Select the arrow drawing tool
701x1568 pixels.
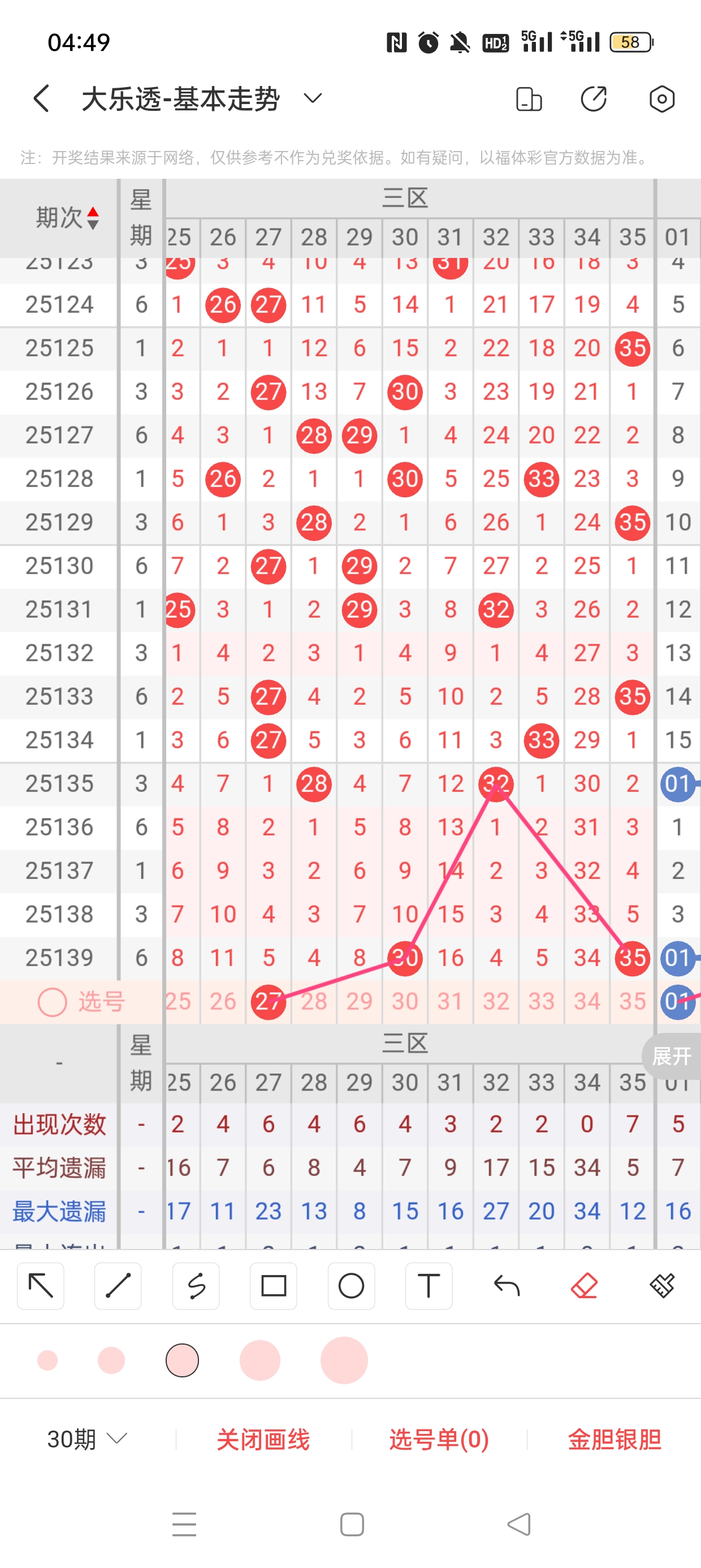pyautogui.click(x=41, y=1286)
